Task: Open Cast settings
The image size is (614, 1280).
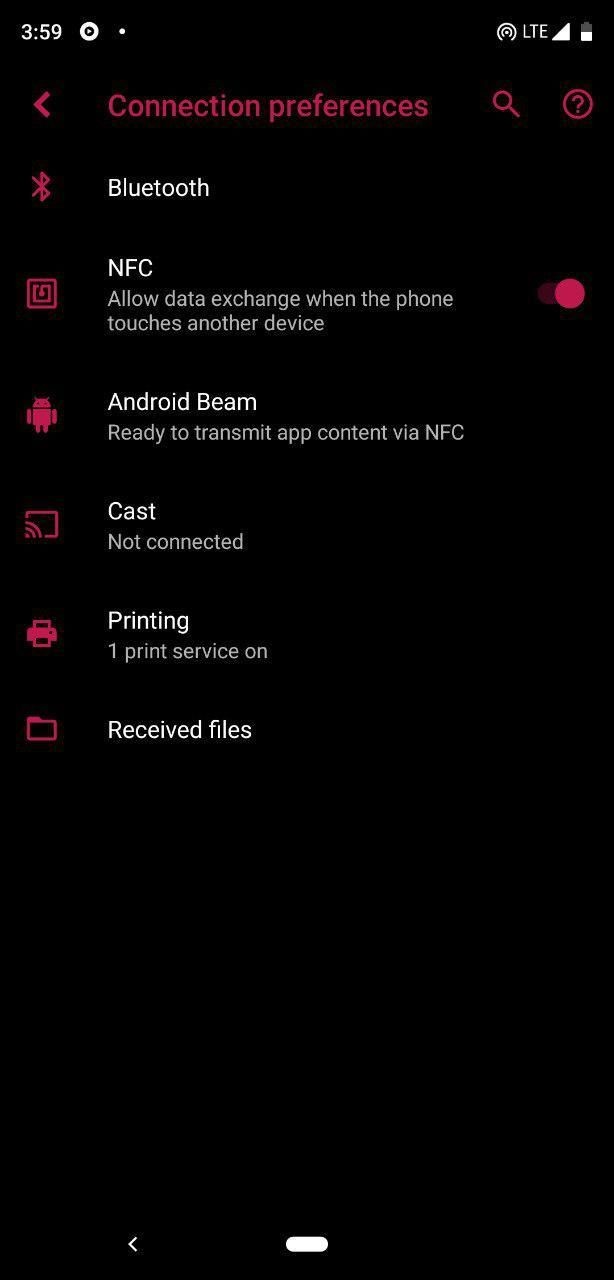Action: point(307,525)
